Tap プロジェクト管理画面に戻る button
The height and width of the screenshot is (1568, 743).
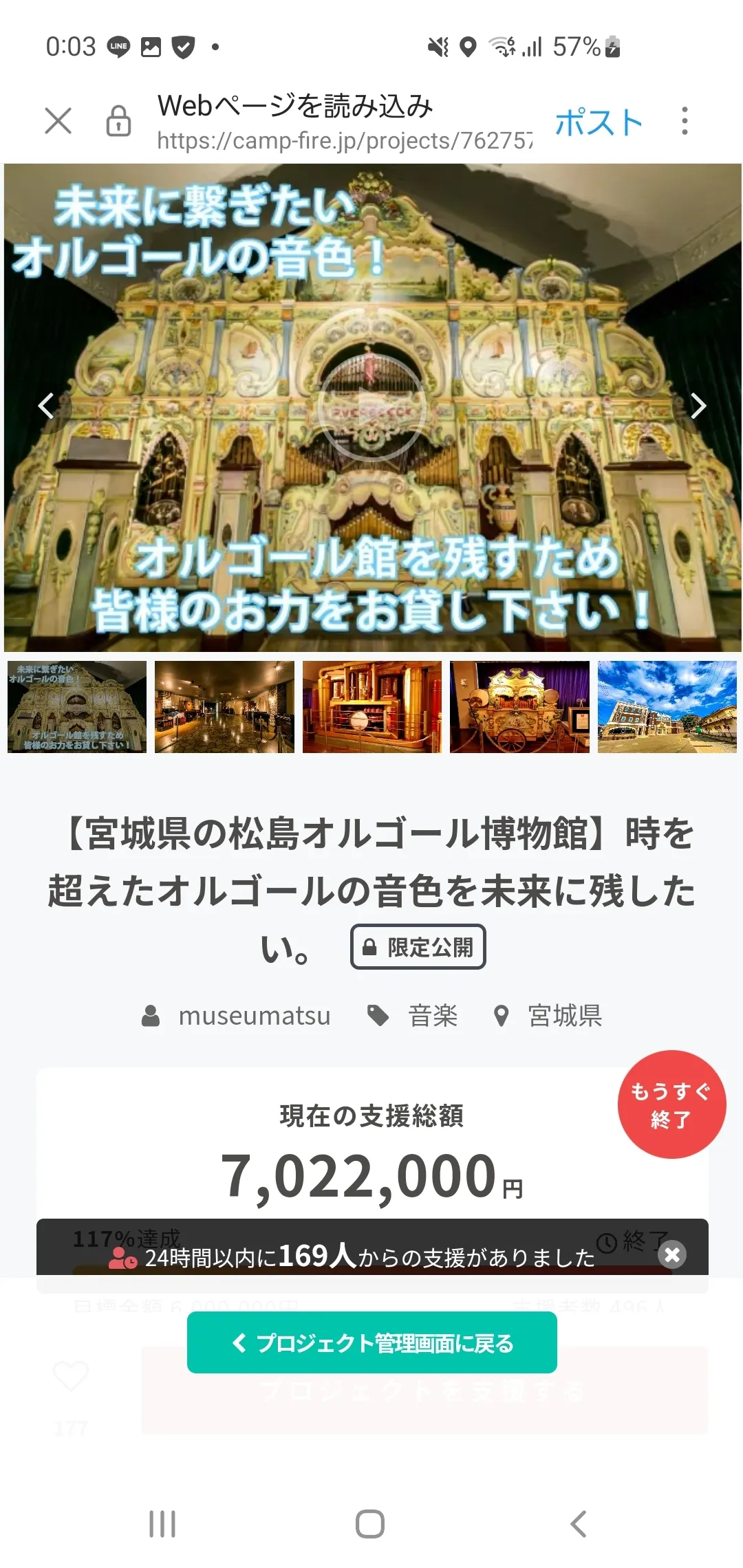click(371, 1342)
